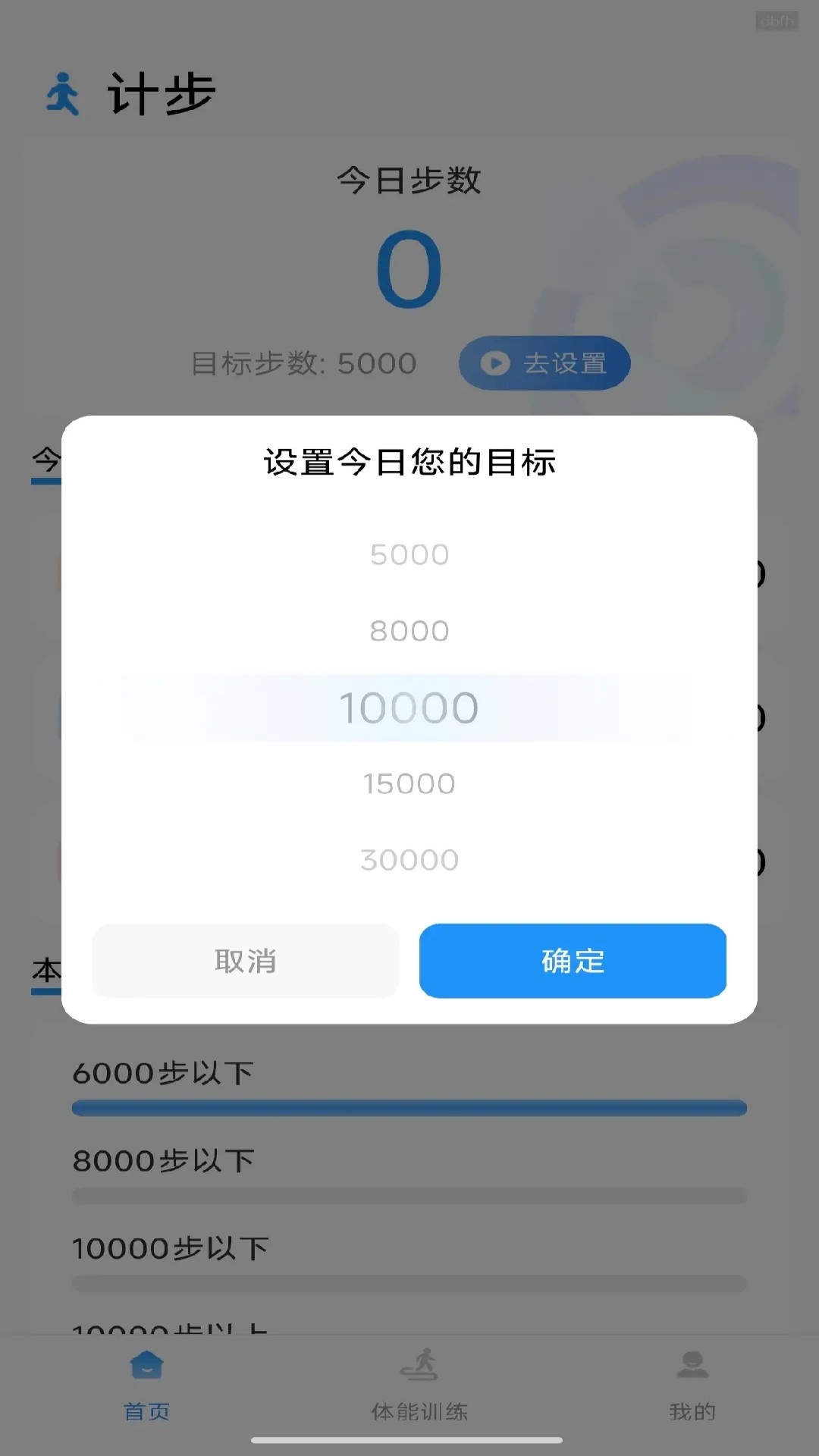Open the goal settings via 去设置
The image size is (819, 1456).
point(544,363)
